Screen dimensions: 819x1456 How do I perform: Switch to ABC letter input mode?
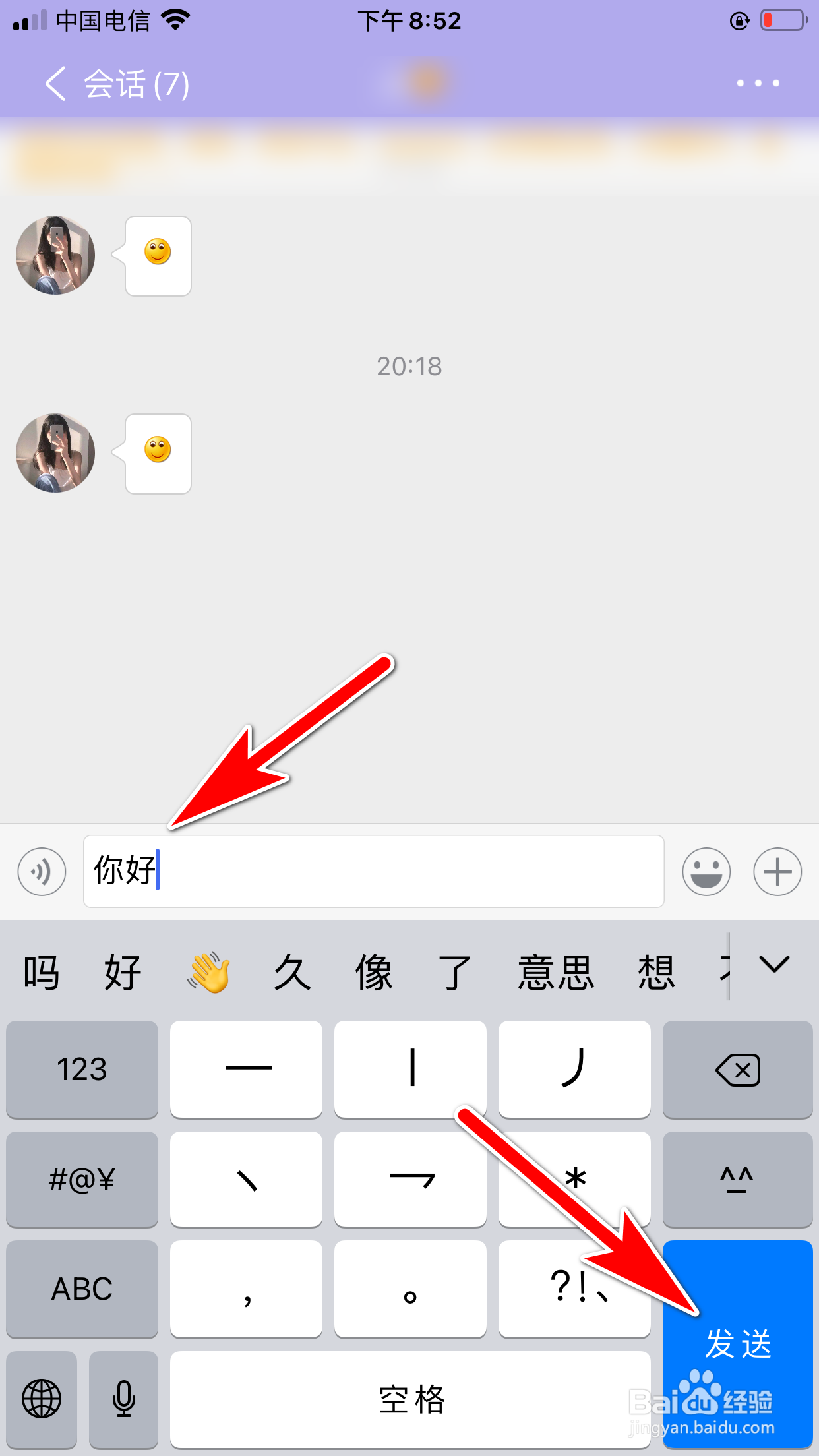82,1289
